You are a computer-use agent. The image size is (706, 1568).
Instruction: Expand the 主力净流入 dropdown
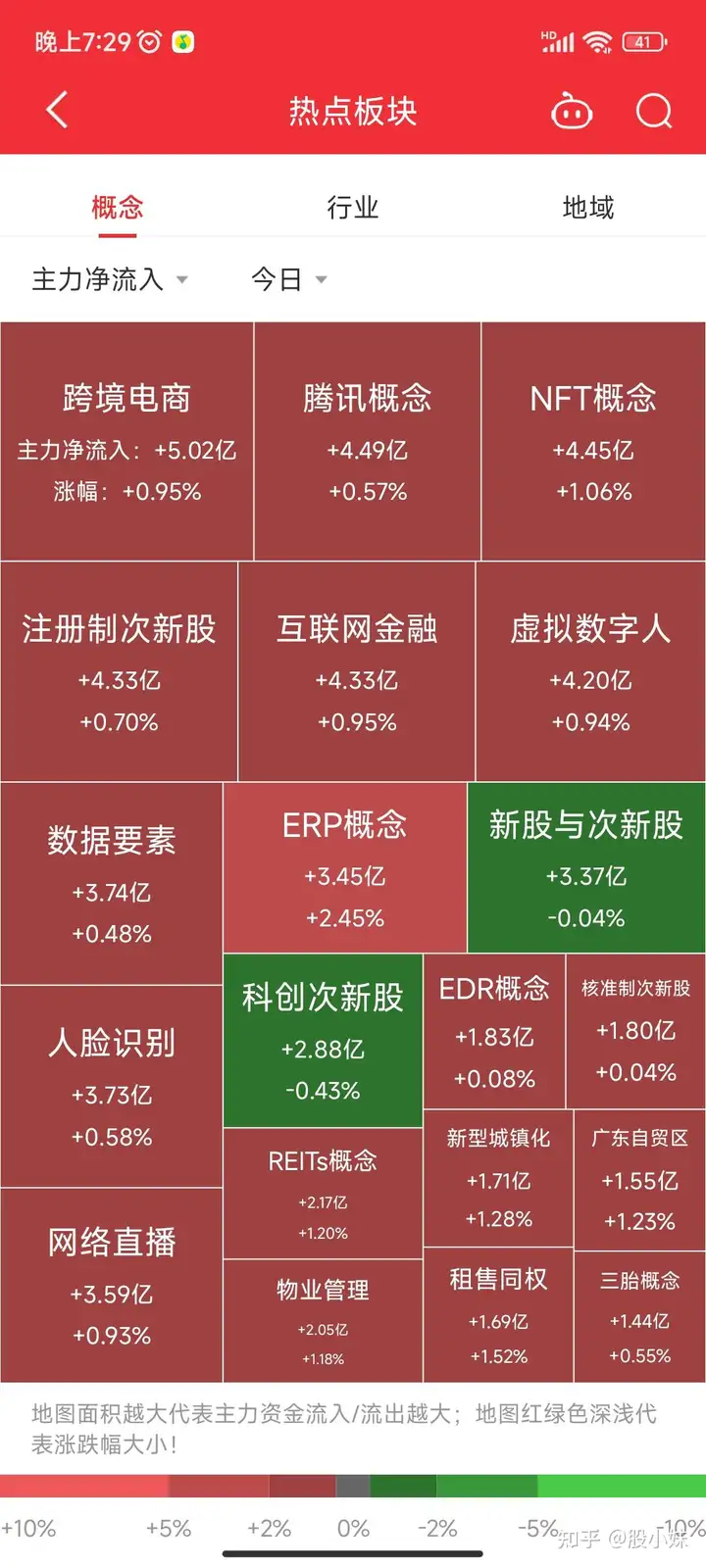click(110, 279)
